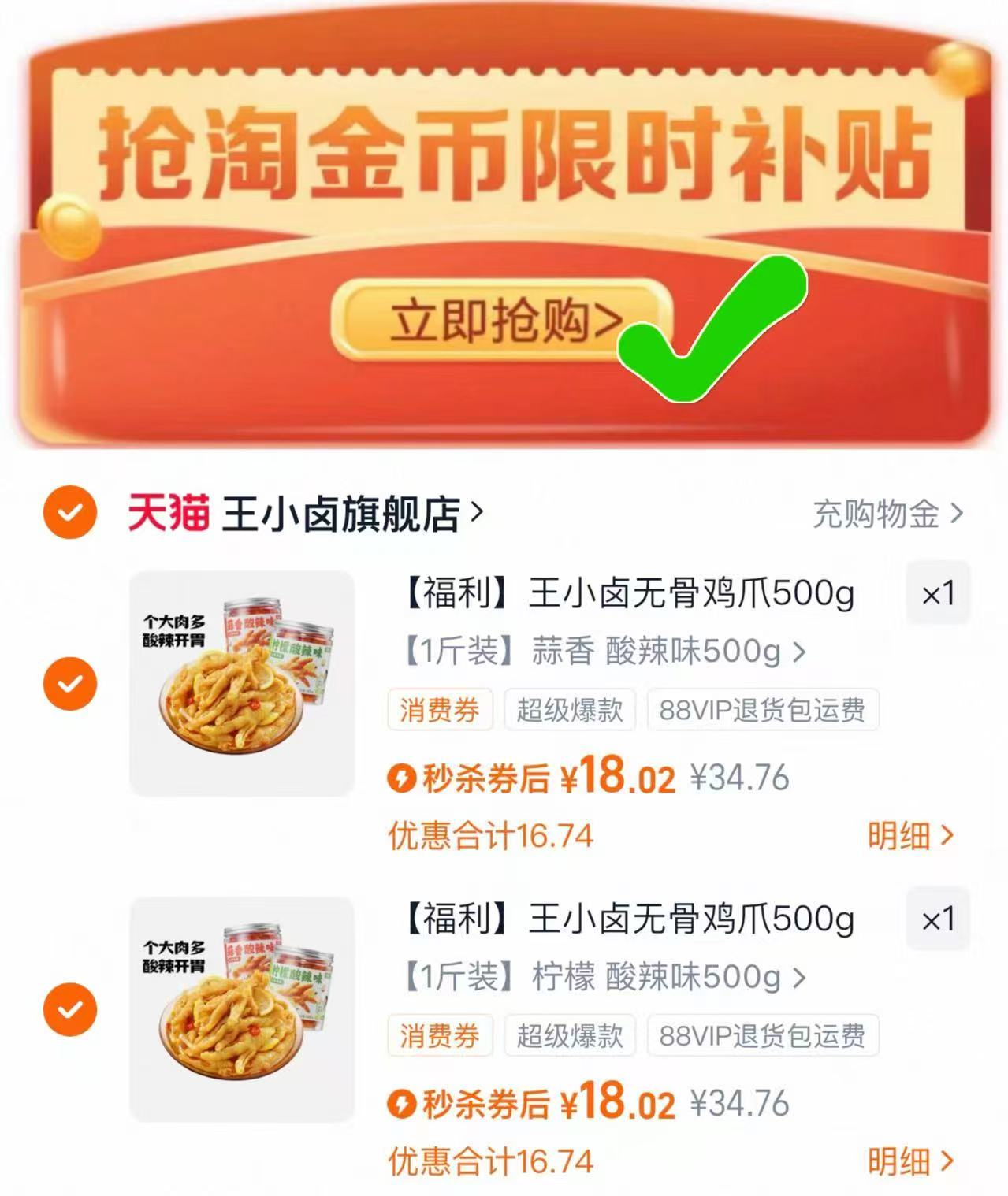Click the 消费券 coupon tag on first item
Screen dimensions: 1008x1196
(438, 710)
